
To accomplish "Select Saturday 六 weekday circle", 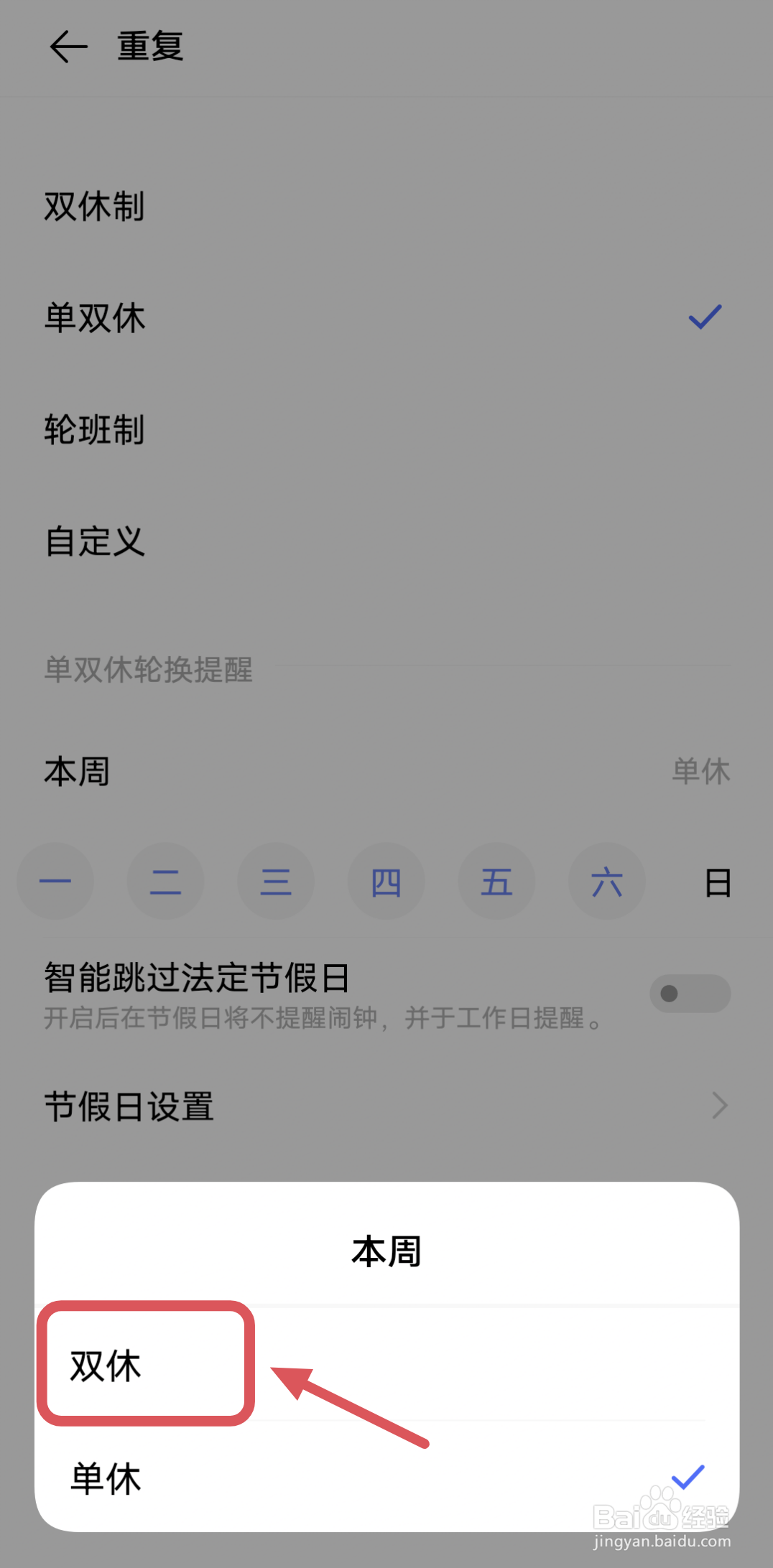I will coord(607,882).
